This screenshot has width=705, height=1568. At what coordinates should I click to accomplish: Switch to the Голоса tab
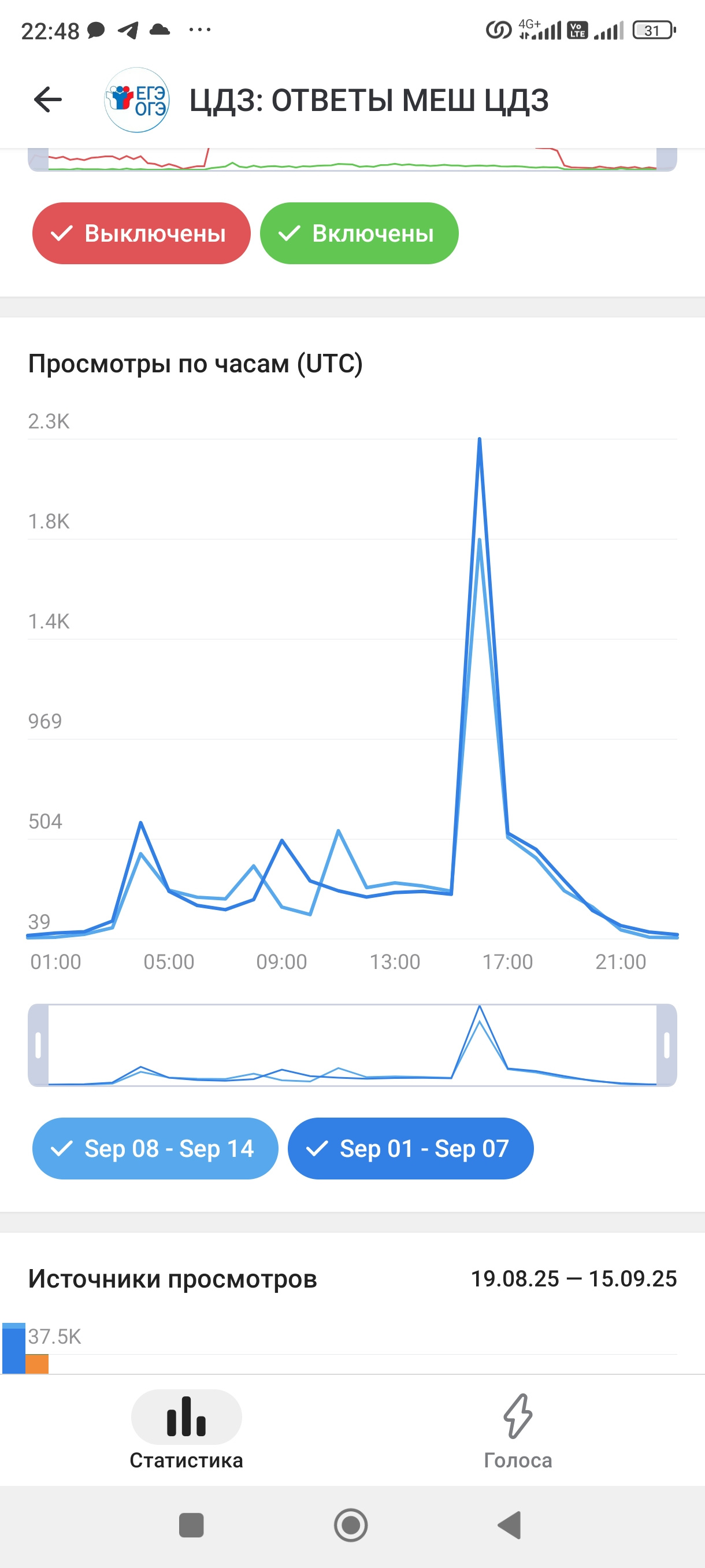(x=518, y=1430)
